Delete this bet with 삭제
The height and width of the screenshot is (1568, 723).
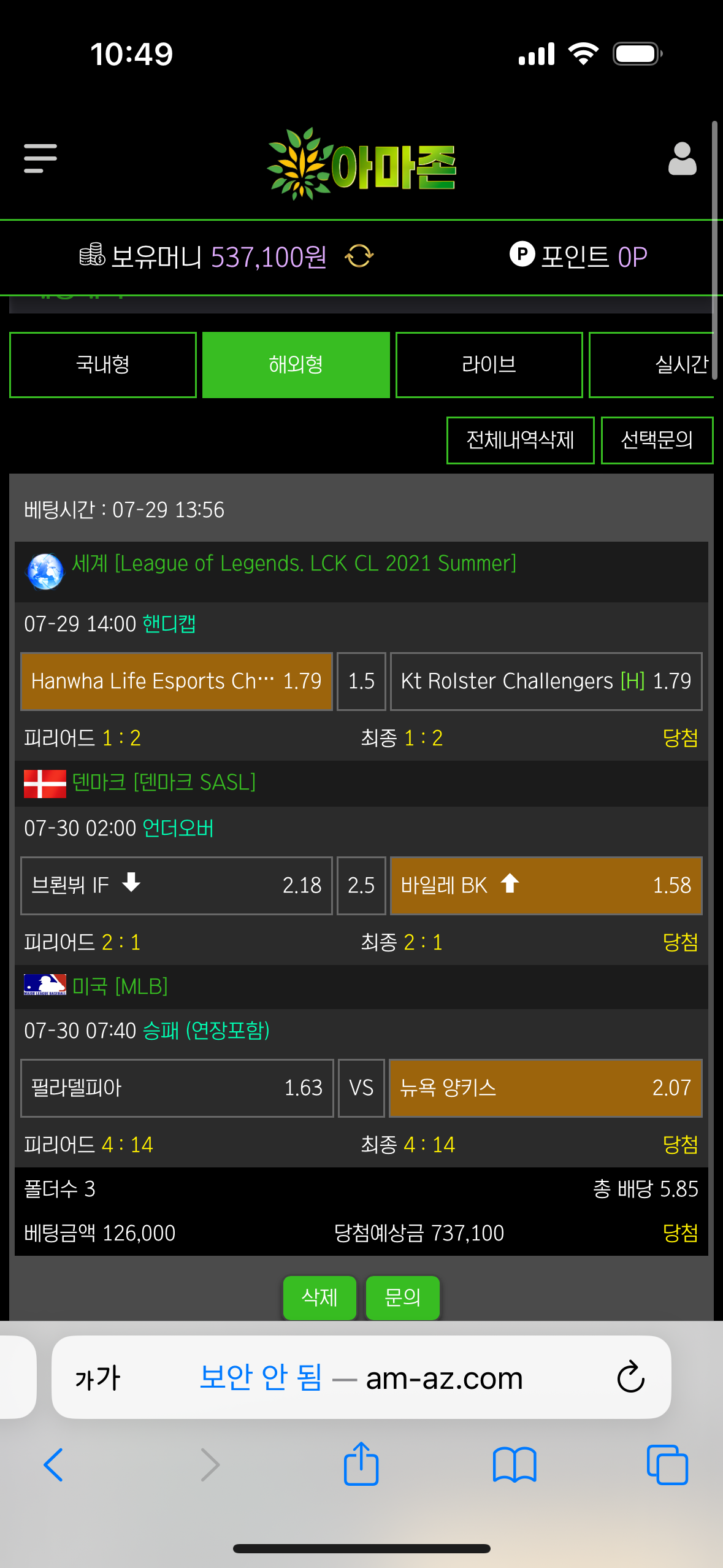(319, 1297)
